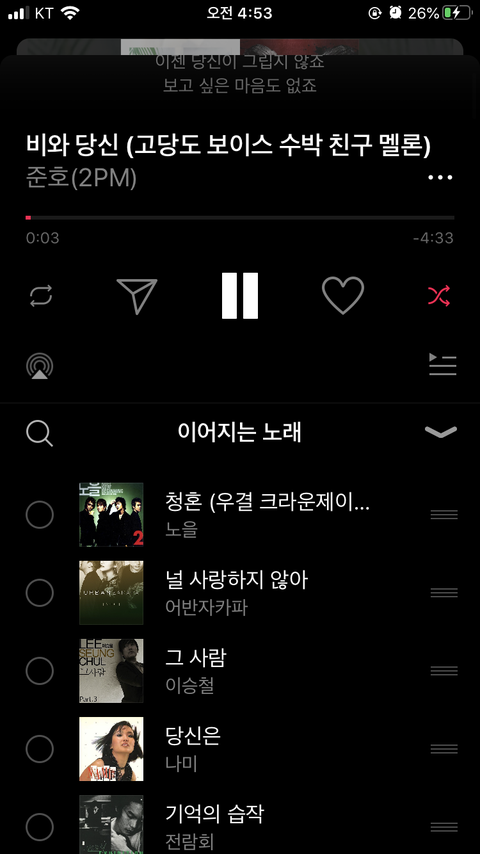Viewport: 480px width, 854px height.
Task: Select the circle next to 그 사람
Action: coord(40,670)
